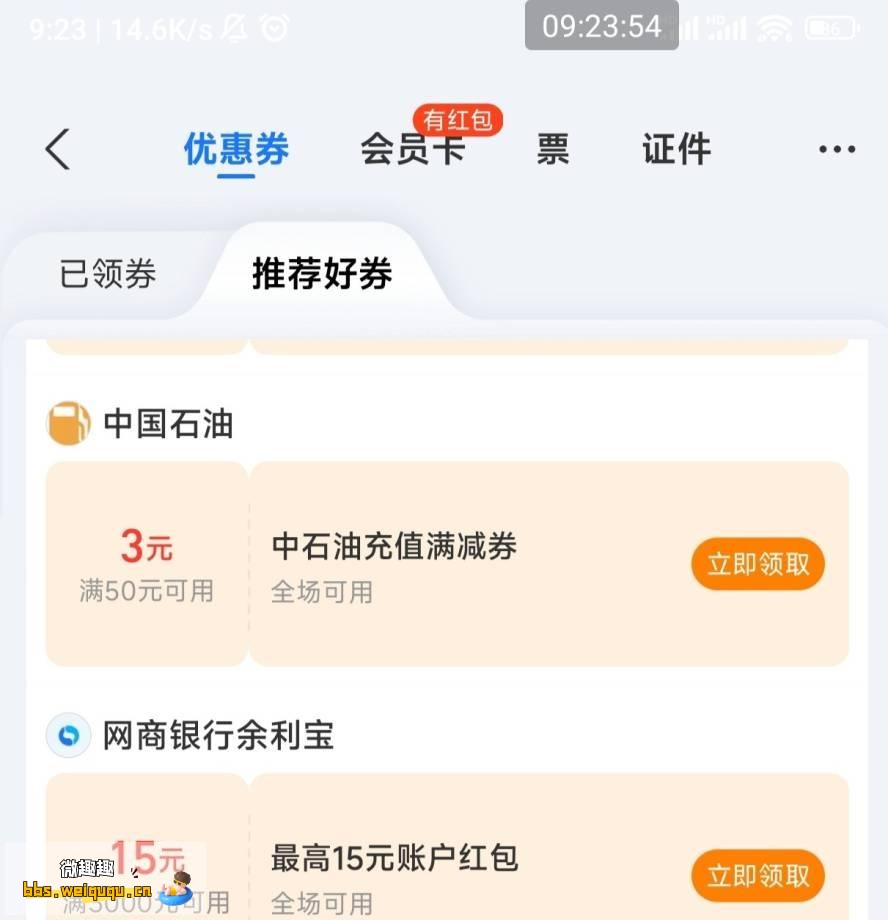Show the 已领券 list
The width and height of the screenshot is (888, 920).
pos(108,274)
